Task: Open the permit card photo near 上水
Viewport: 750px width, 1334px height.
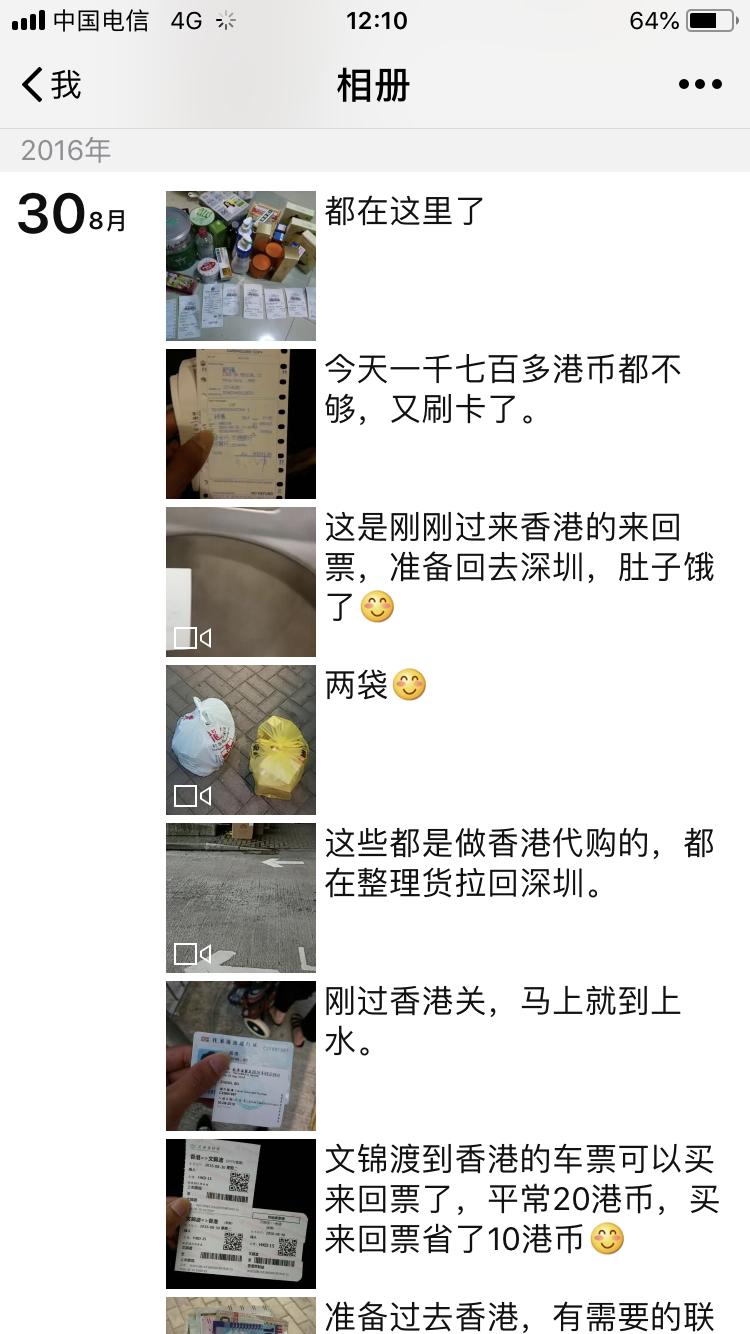Action: 240,1056
